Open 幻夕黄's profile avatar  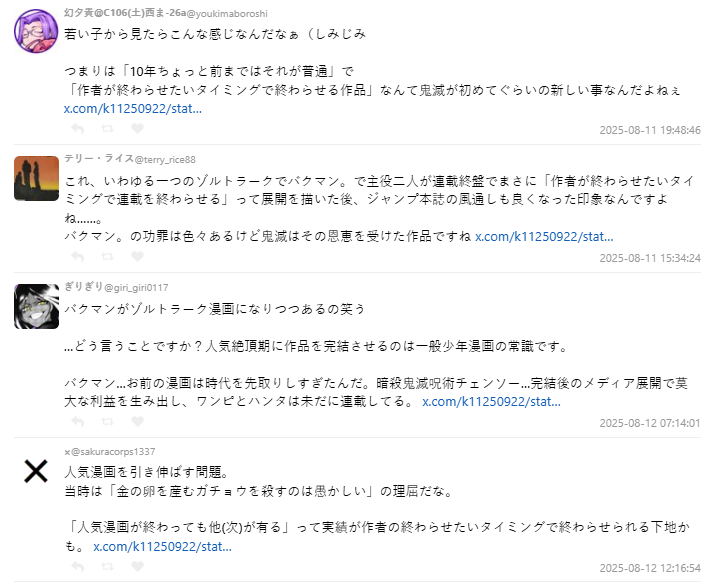point(35,31)
